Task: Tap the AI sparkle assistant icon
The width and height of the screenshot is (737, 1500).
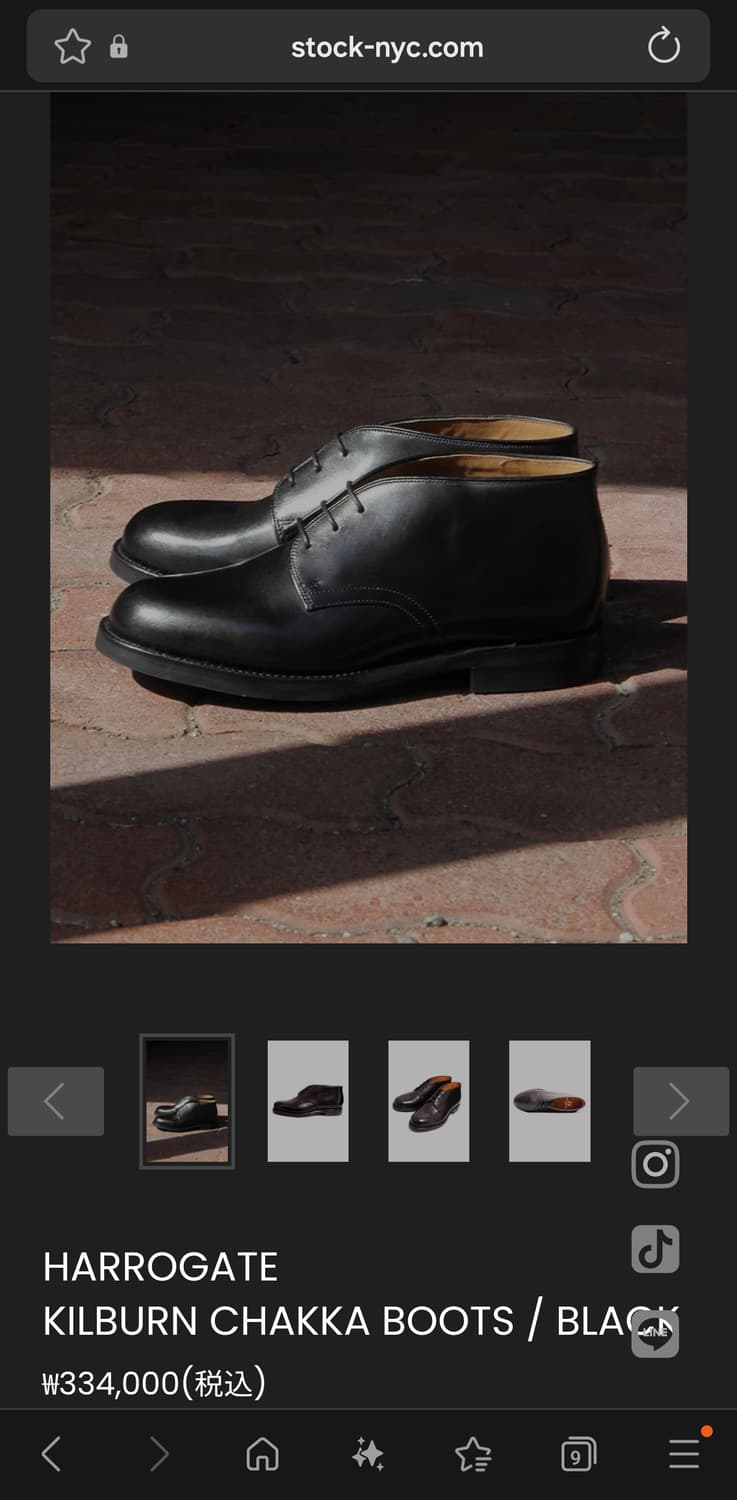Action: 368,1455
